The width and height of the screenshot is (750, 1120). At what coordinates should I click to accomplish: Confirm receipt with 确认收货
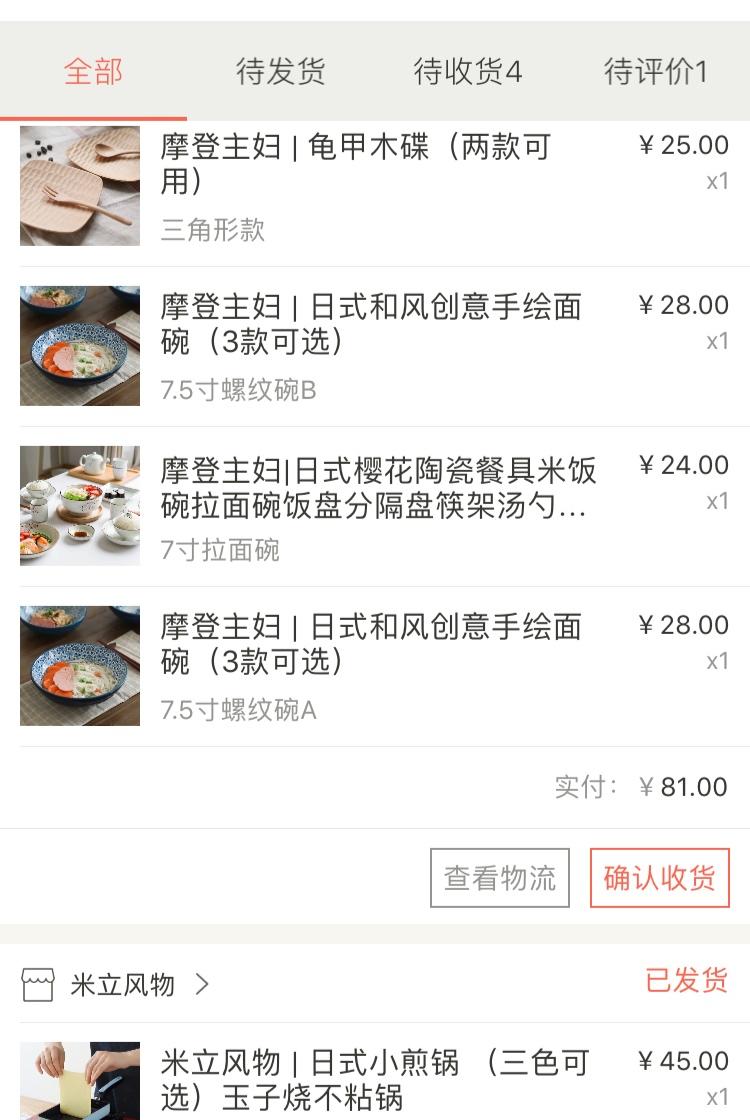659,878
